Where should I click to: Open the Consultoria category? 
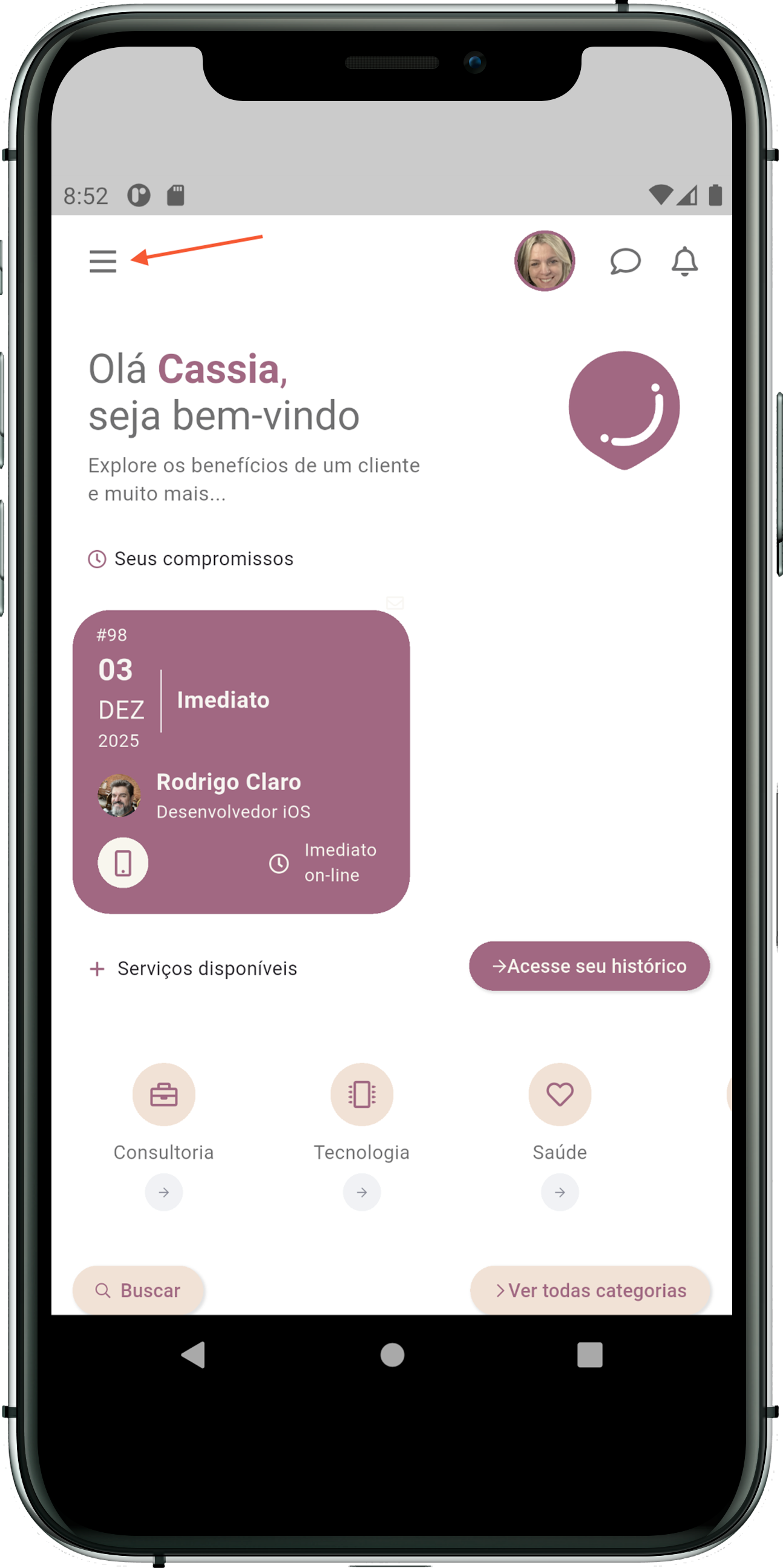pyautogui.click(x=163, y=1095)
